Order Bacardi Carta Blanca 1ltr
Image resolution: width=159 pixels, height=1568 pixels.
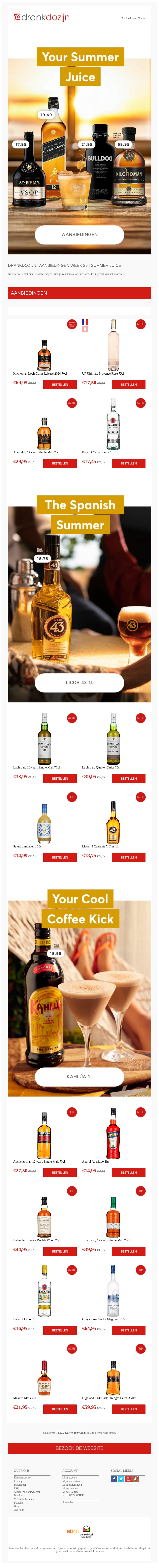click(x=129, y=463)
